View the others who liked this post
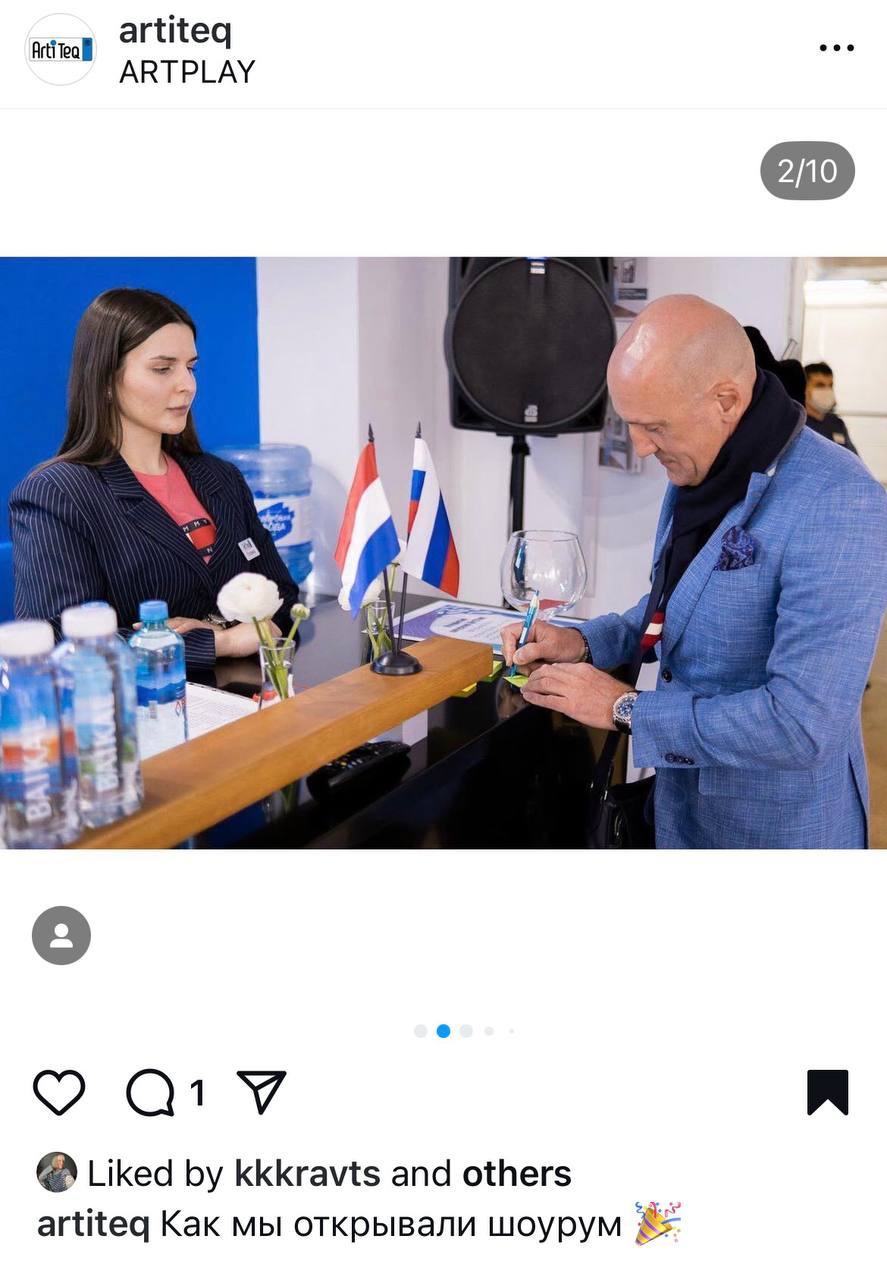 516,1174
